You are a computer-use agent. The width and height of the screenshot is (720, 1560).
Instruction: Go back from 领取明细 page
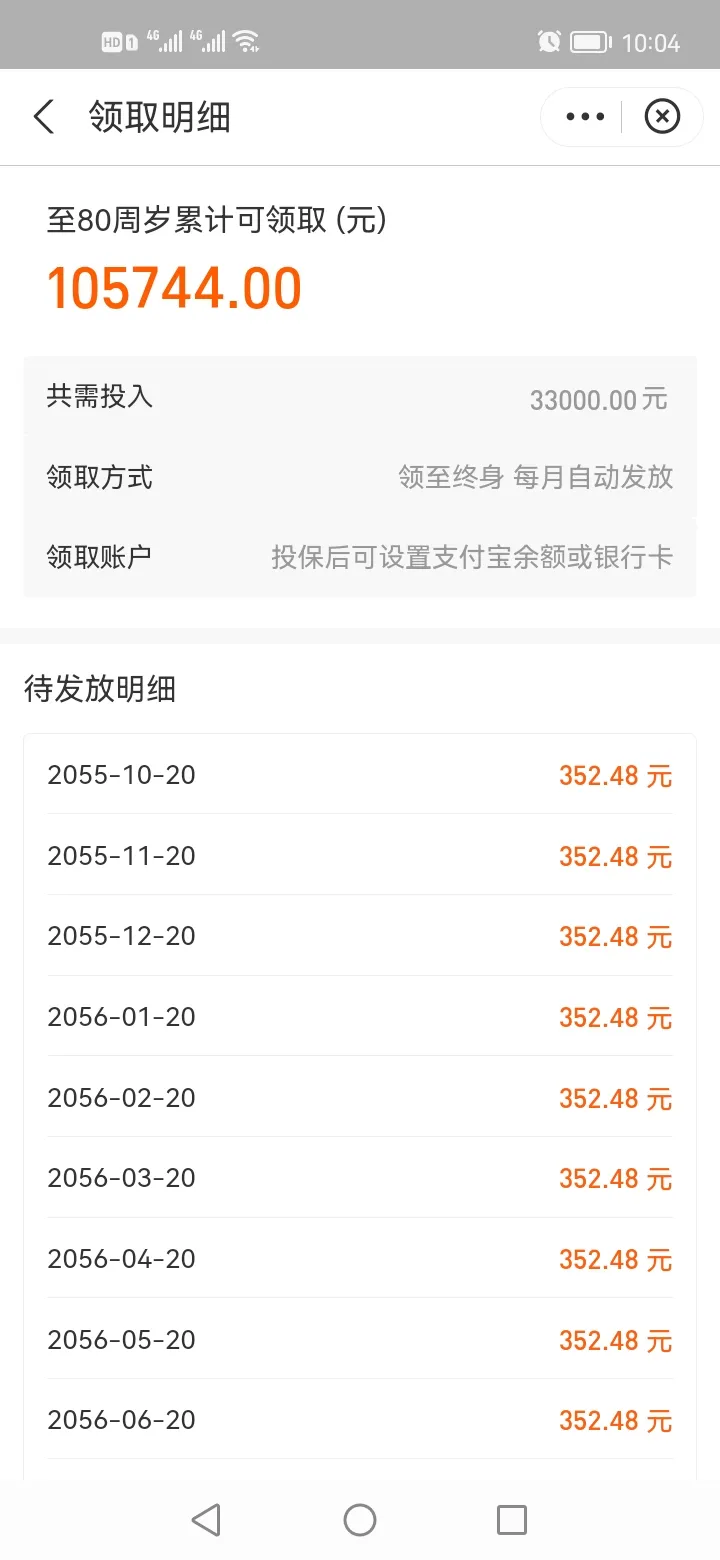pos(43,117)
